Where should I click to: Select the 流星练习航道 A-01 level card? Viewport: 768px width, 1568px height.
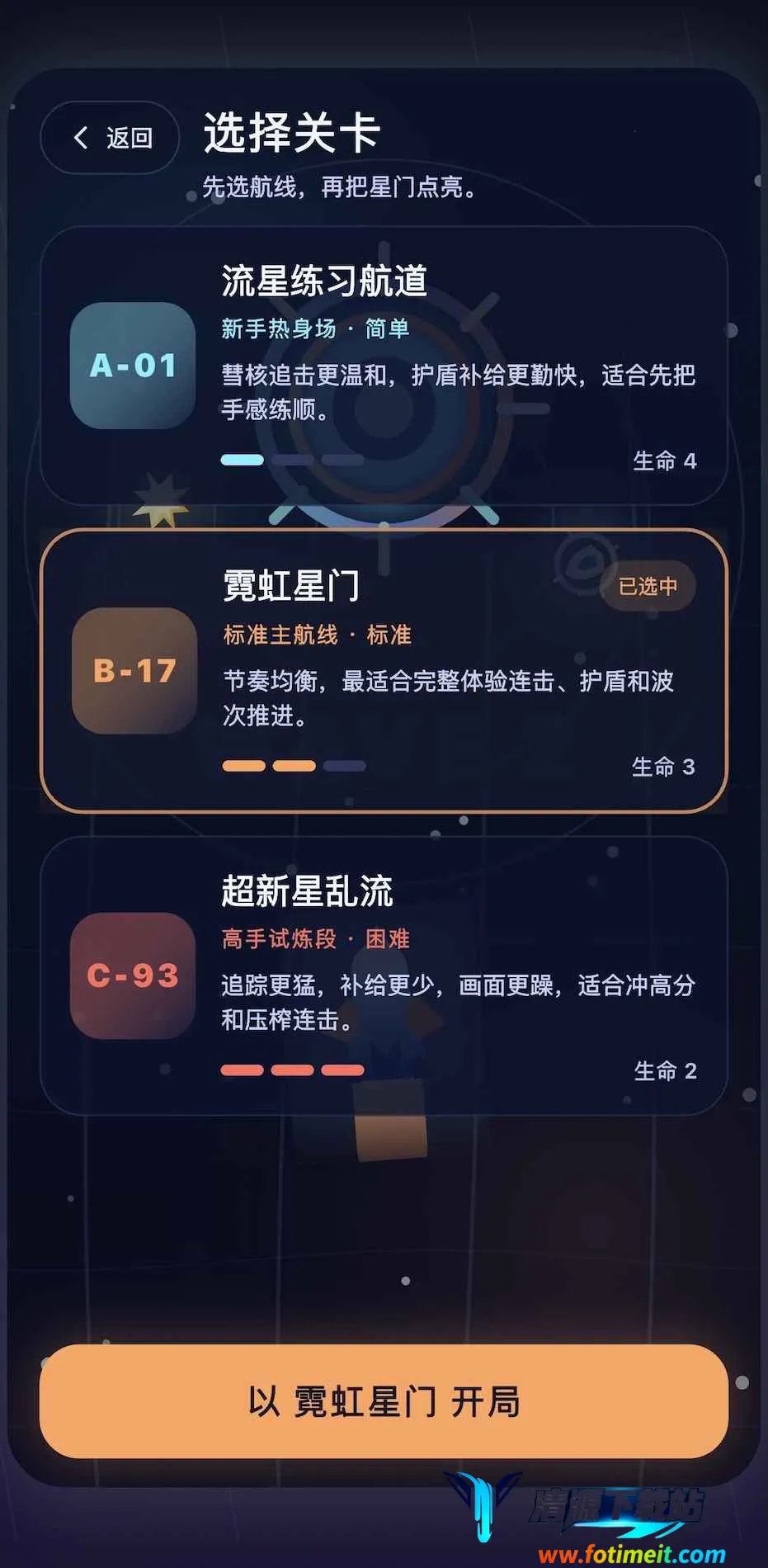(384, 366)
